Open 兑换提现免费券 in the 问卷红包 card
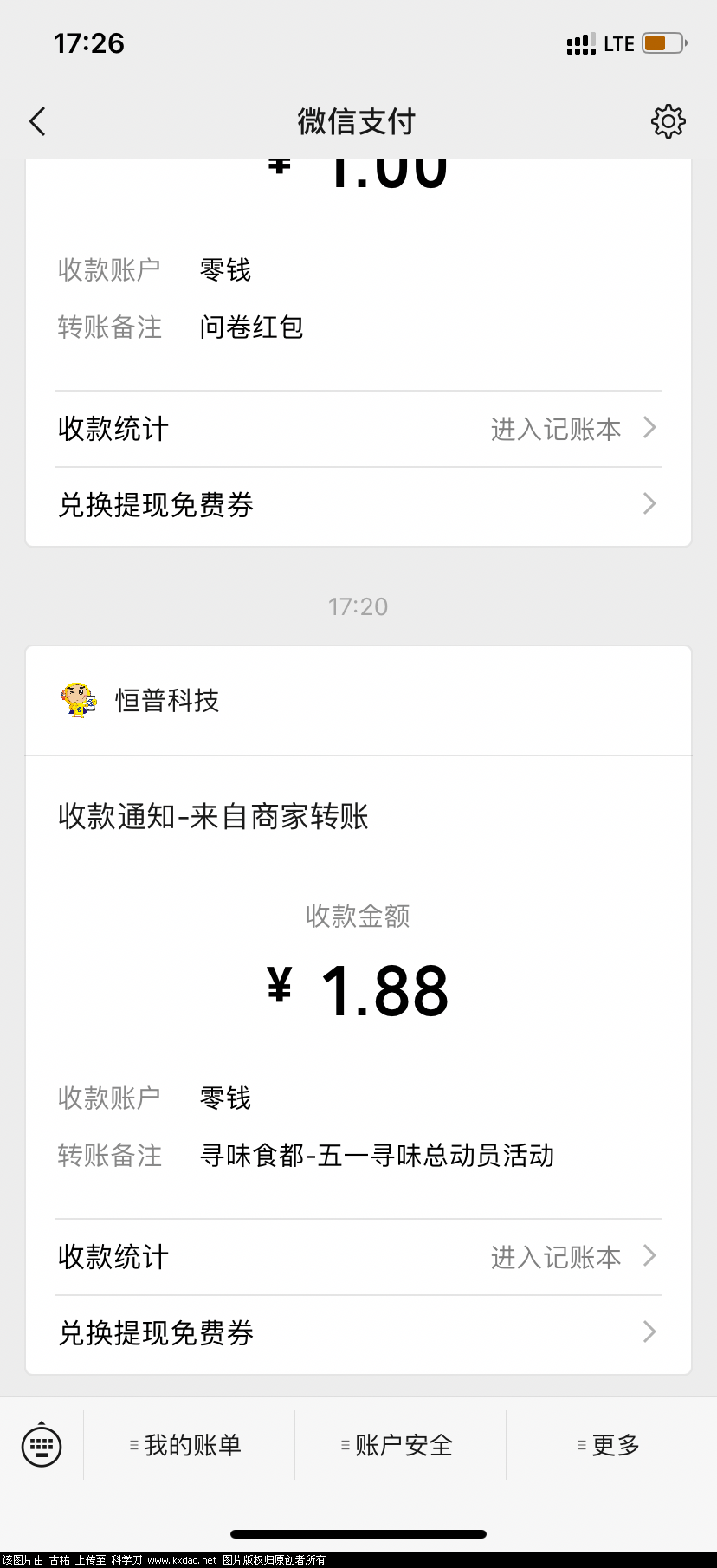Image resolution: width=717 pixels, height=1568 pixels. coord(358,505)
